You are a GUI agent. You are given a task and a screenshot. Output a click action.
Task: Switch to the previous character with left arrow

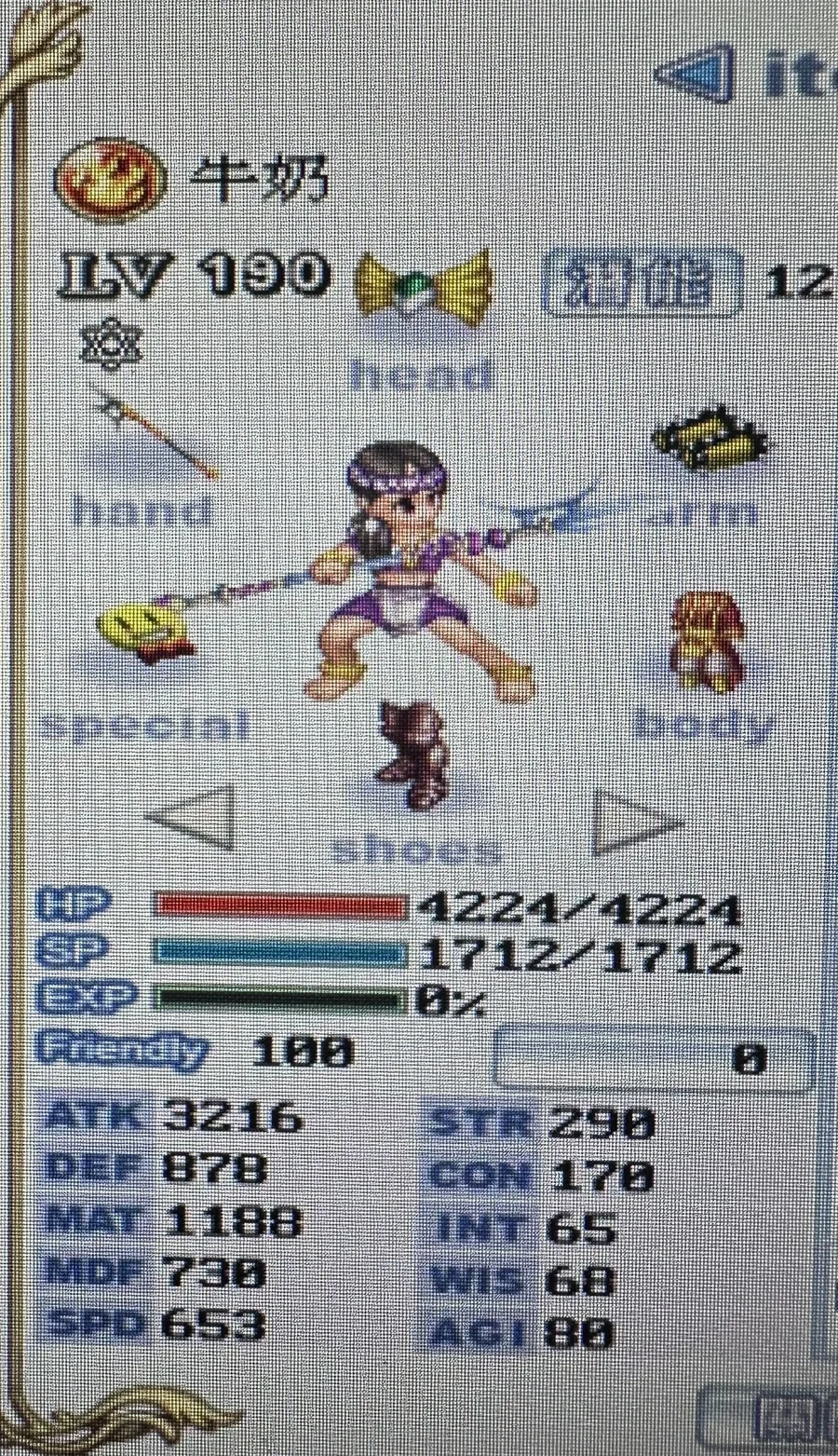pyautogui.click(x=194, y=818)
